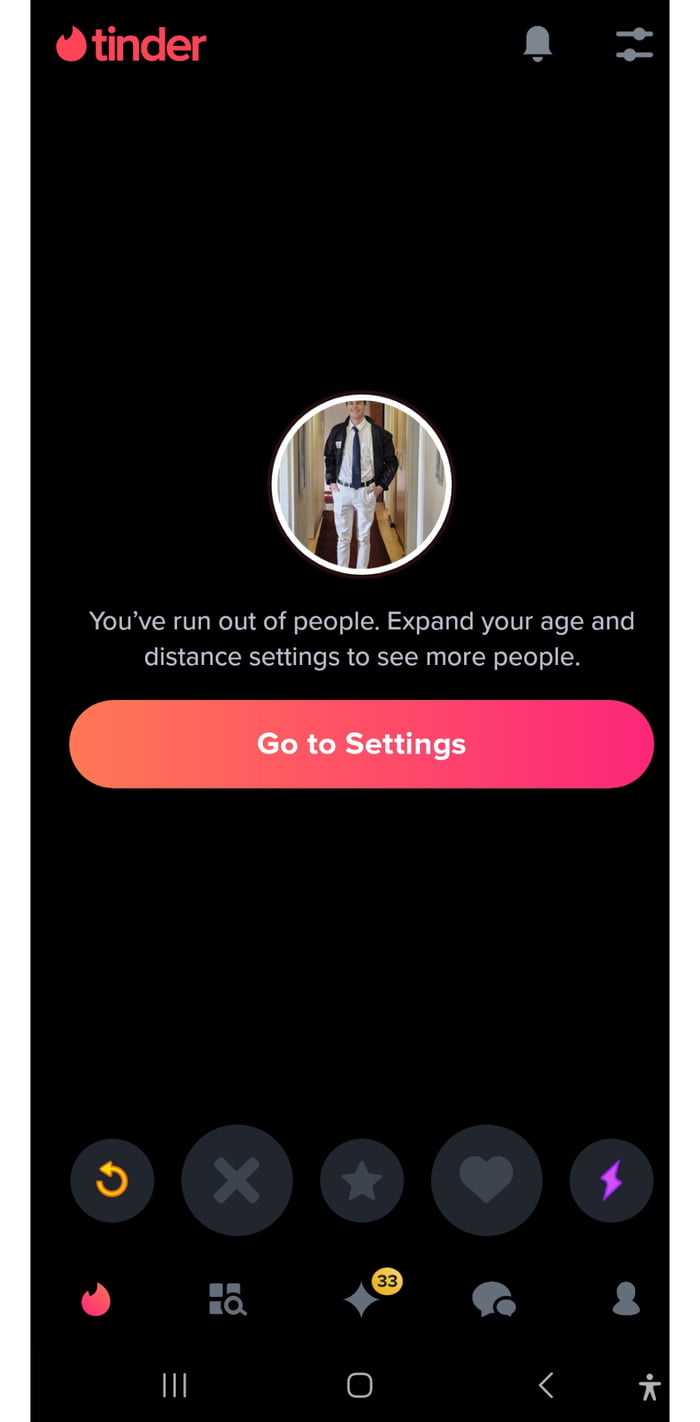Screen dimensions: 700x1422
Task: Switch to the Messages tab
Action: 493,1299
